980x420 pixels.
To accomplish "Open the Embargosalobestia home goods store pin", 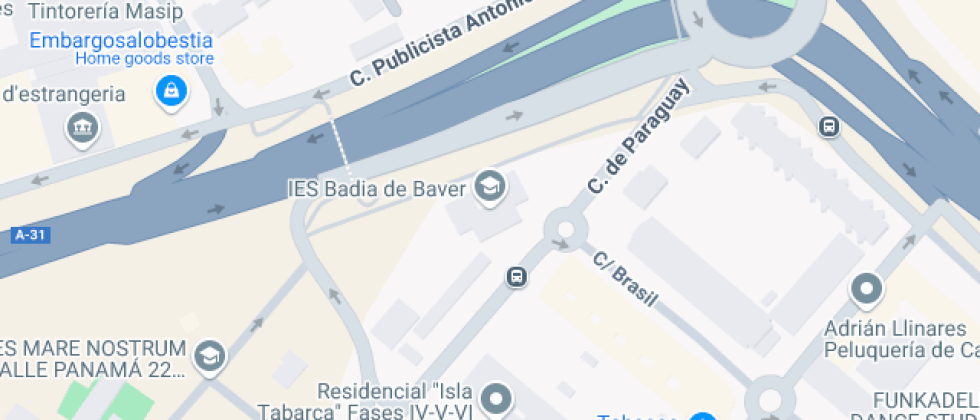I will click(171, 92).
